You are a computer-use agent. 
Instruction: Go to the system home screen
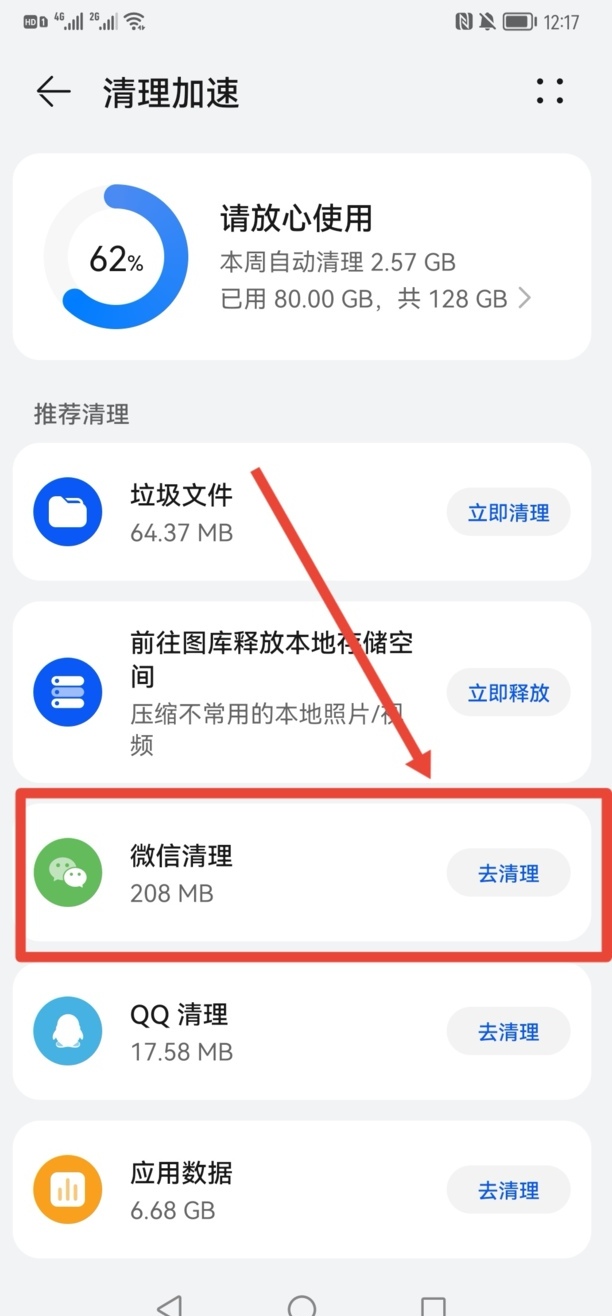click(x=302, y=1304)
